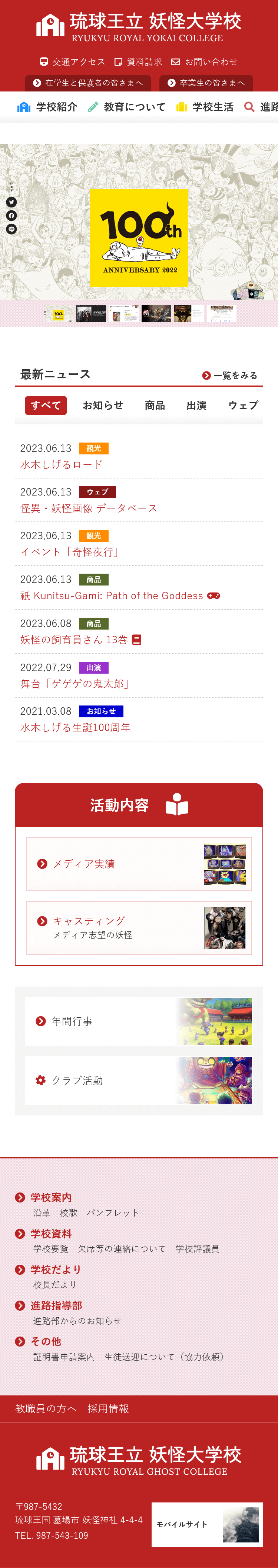Viewport: 278px width, 1568px height.
Task: Open 怪異・妖怪画像 データベース news item
Action: (89, 508)
